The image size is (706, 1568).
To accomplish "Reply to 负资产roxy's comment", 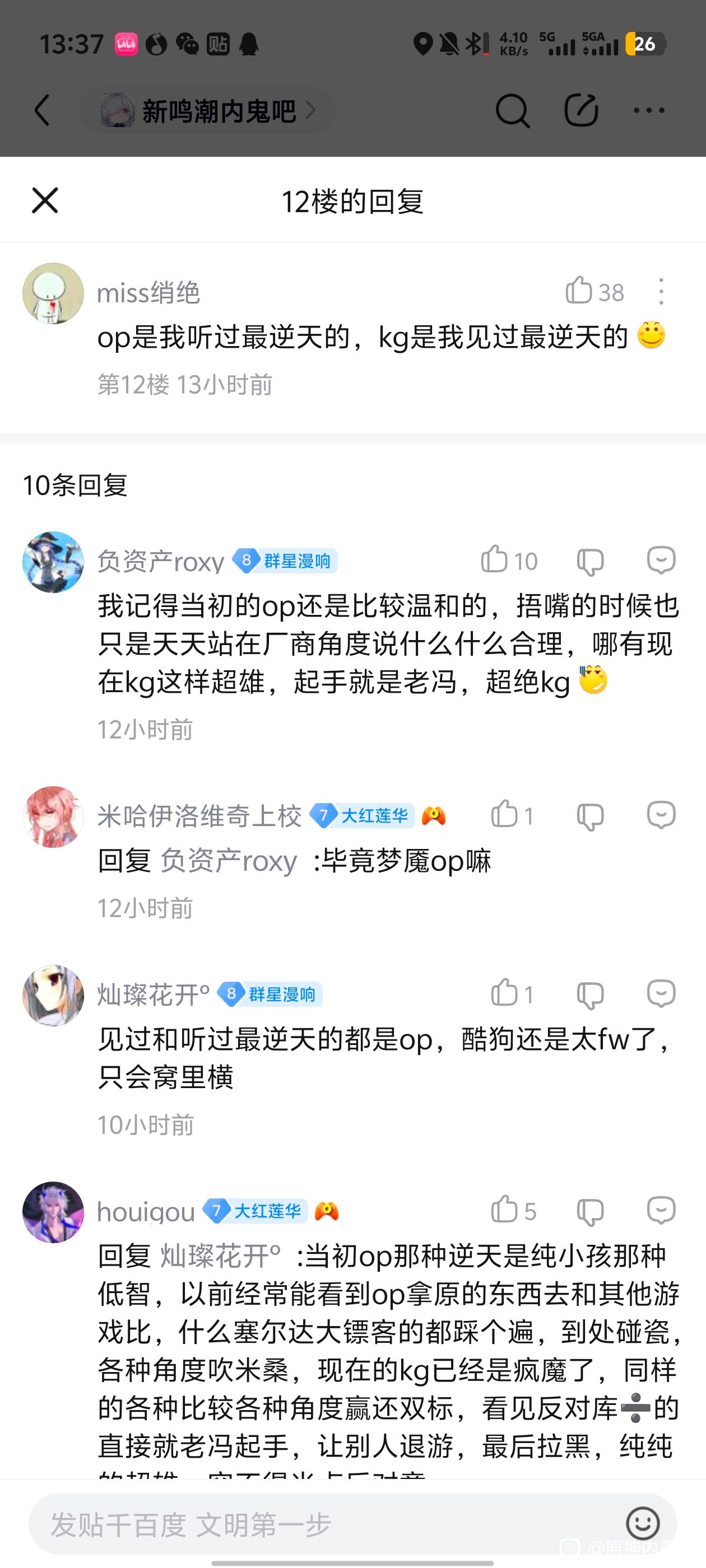I will click(661, 561).
